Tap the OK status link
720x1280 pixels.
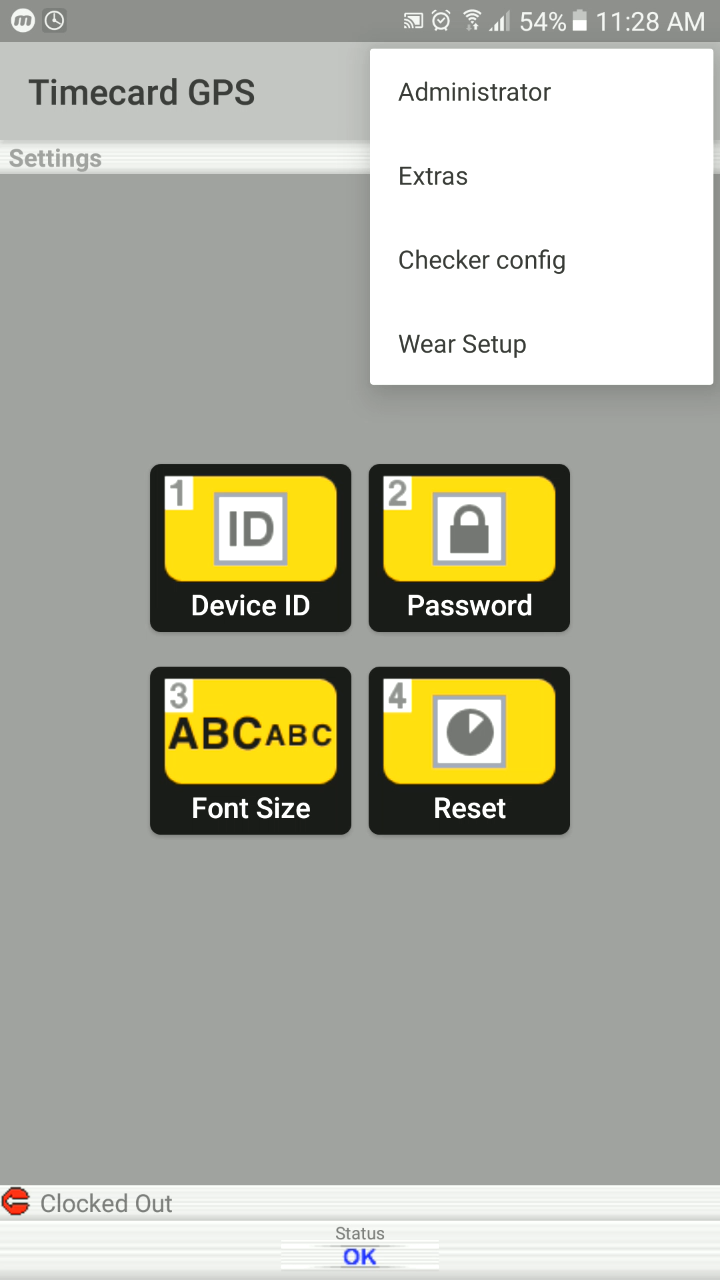click(x=358, y=1257)
